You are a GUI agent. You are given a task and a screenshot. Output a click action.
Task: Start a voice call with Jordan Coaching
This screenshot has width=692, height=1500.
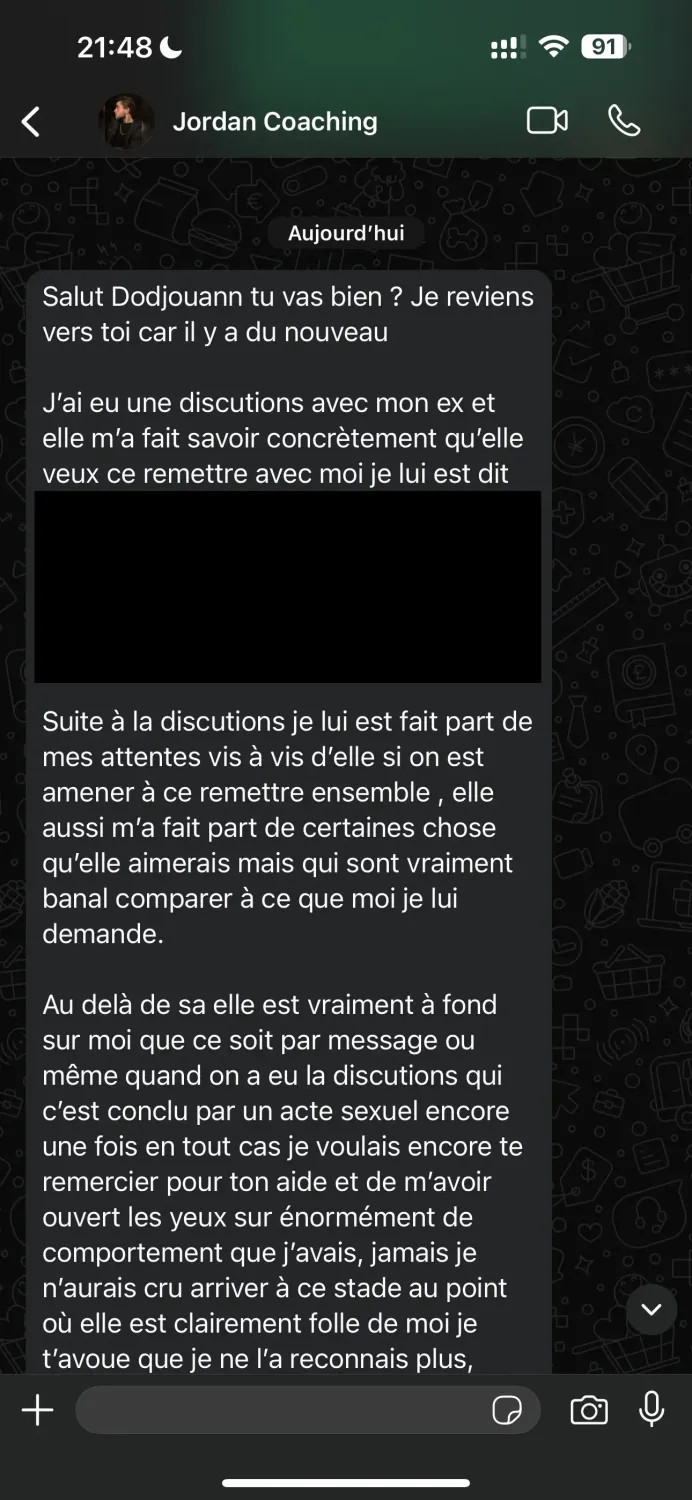[624, 121]
